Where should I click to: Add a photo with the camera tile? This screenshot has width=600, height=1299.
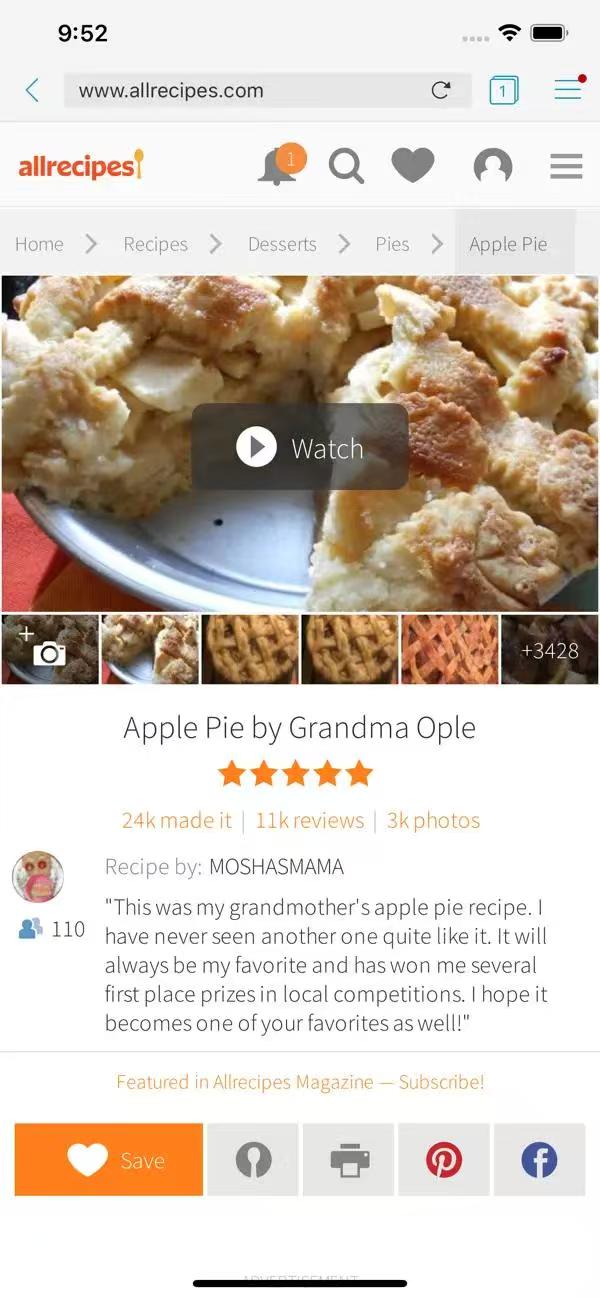coord(50,650)
